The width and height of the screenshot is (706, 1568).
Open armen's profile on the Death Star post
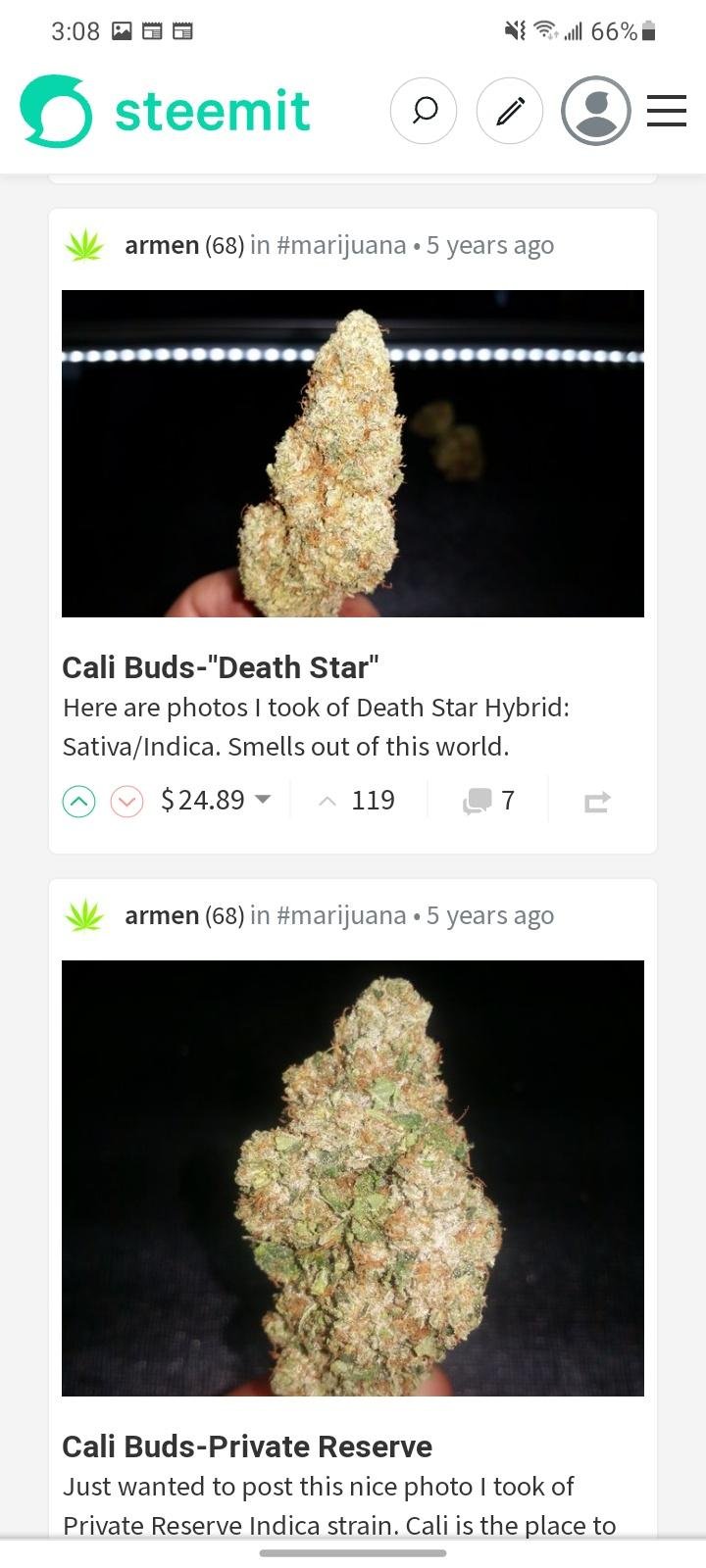pos(162,245)
